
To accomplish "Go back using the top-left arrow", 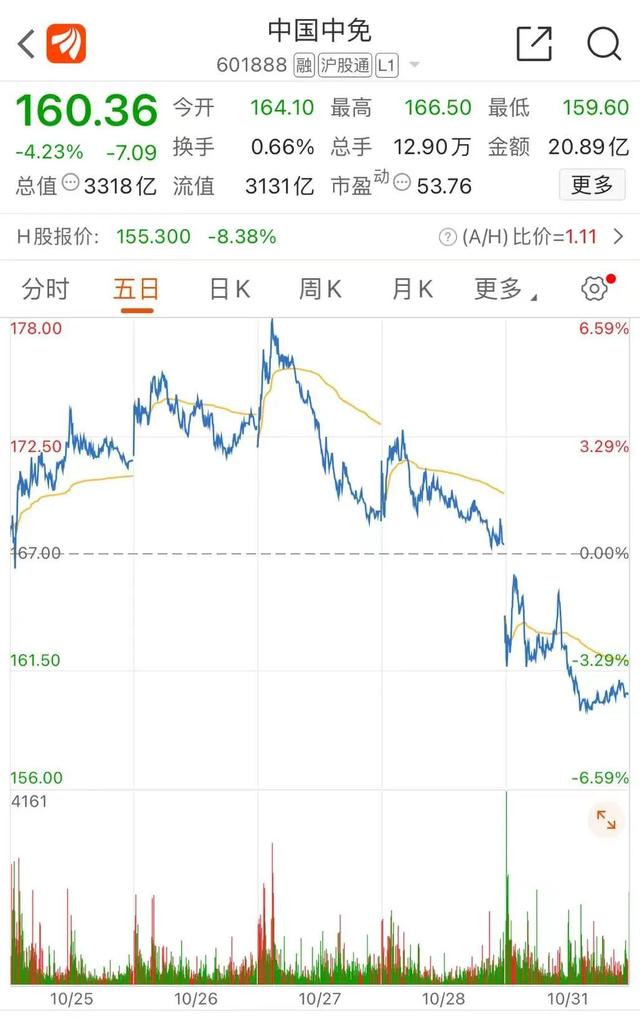I will click(26, 43).
